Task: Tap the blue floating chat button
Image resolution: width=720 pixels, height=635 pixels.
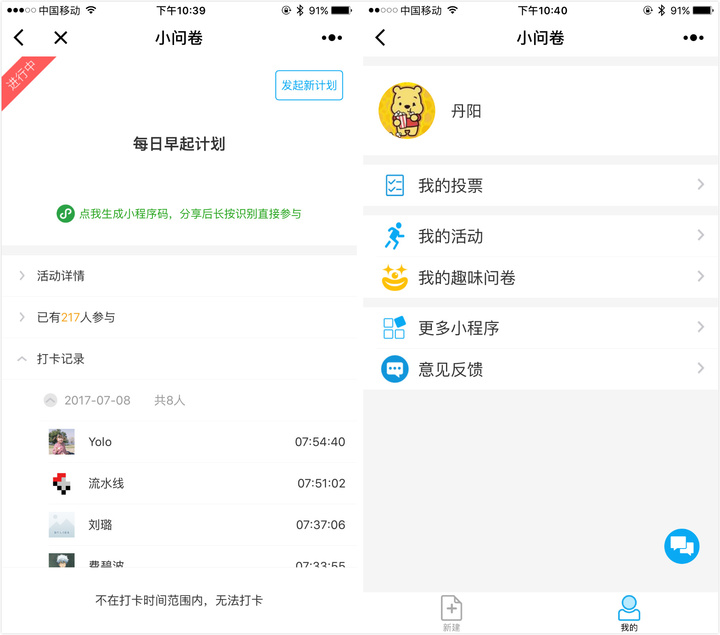Action: coord(681,546)
